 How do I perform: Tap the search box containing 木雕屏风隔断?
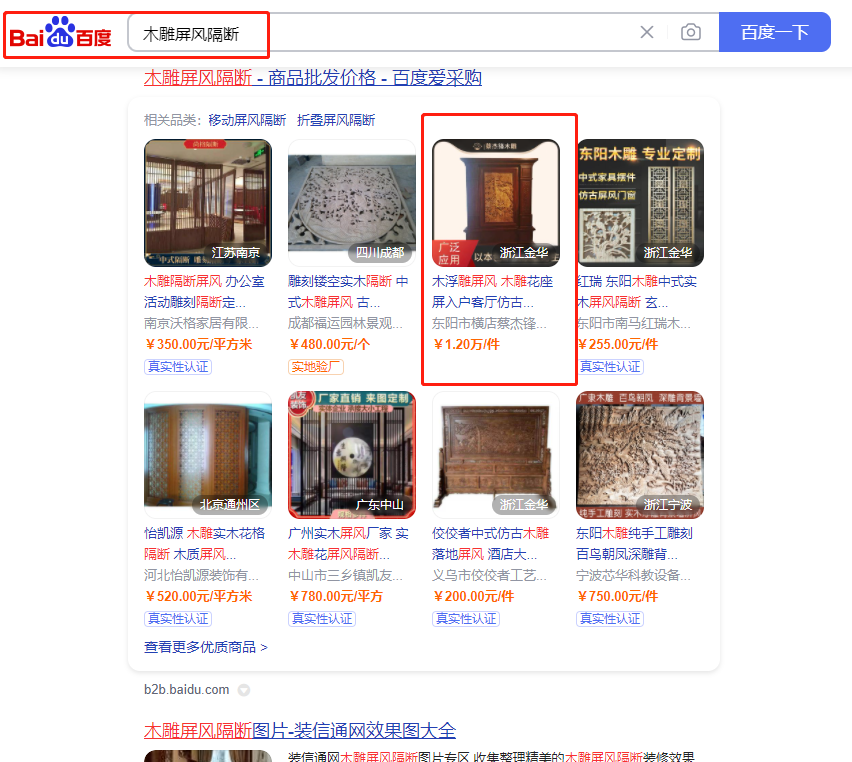(x=380, y=33)
